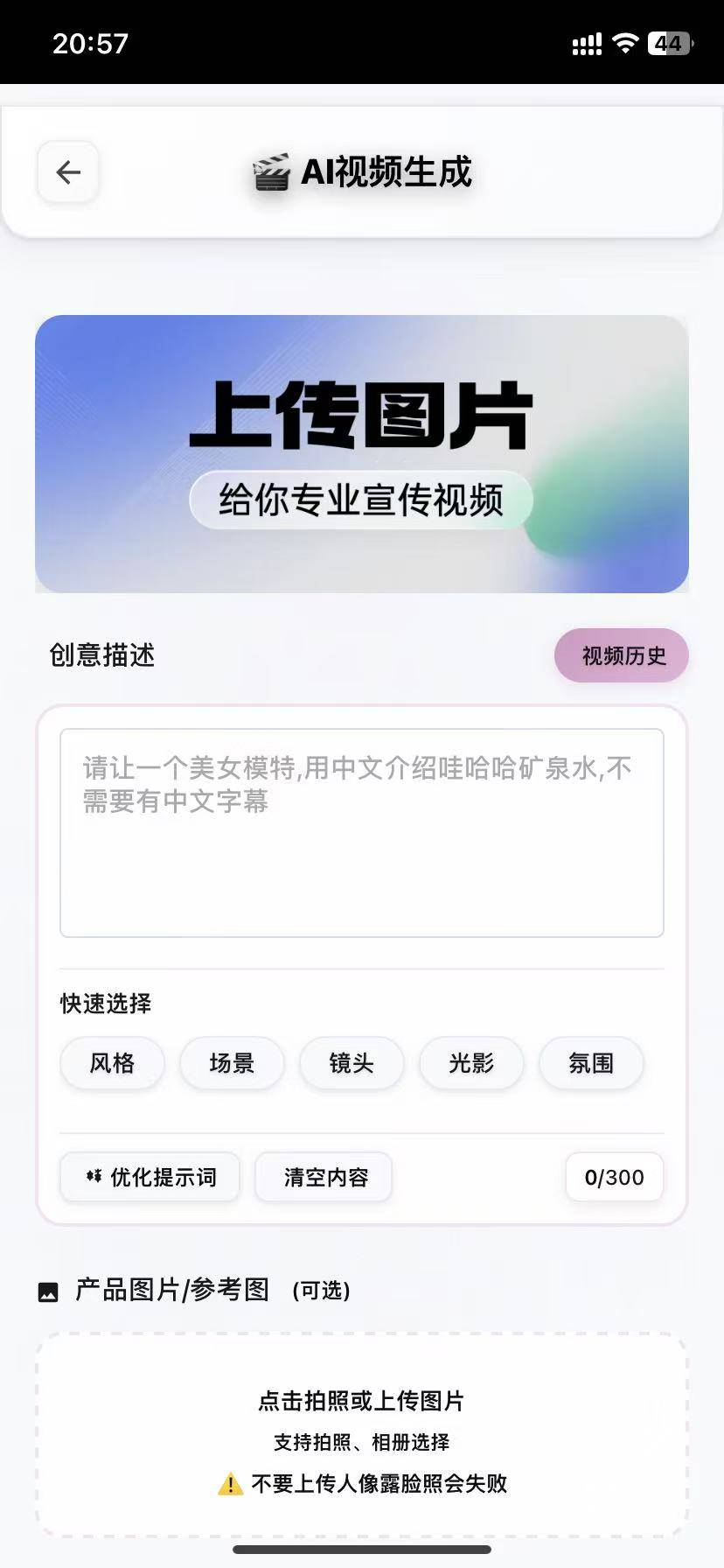
Task: Tap the clapperboard icon beside AI视频生成 title
Action: (271, 172)
